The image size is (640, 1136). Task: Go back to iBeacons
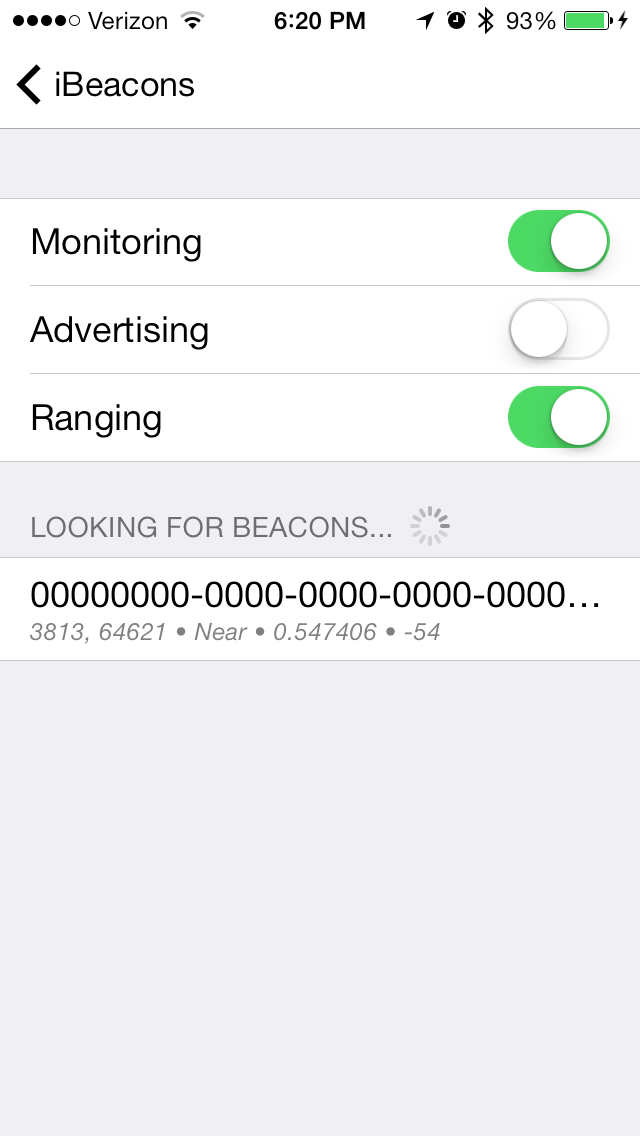tap(106, 85)
